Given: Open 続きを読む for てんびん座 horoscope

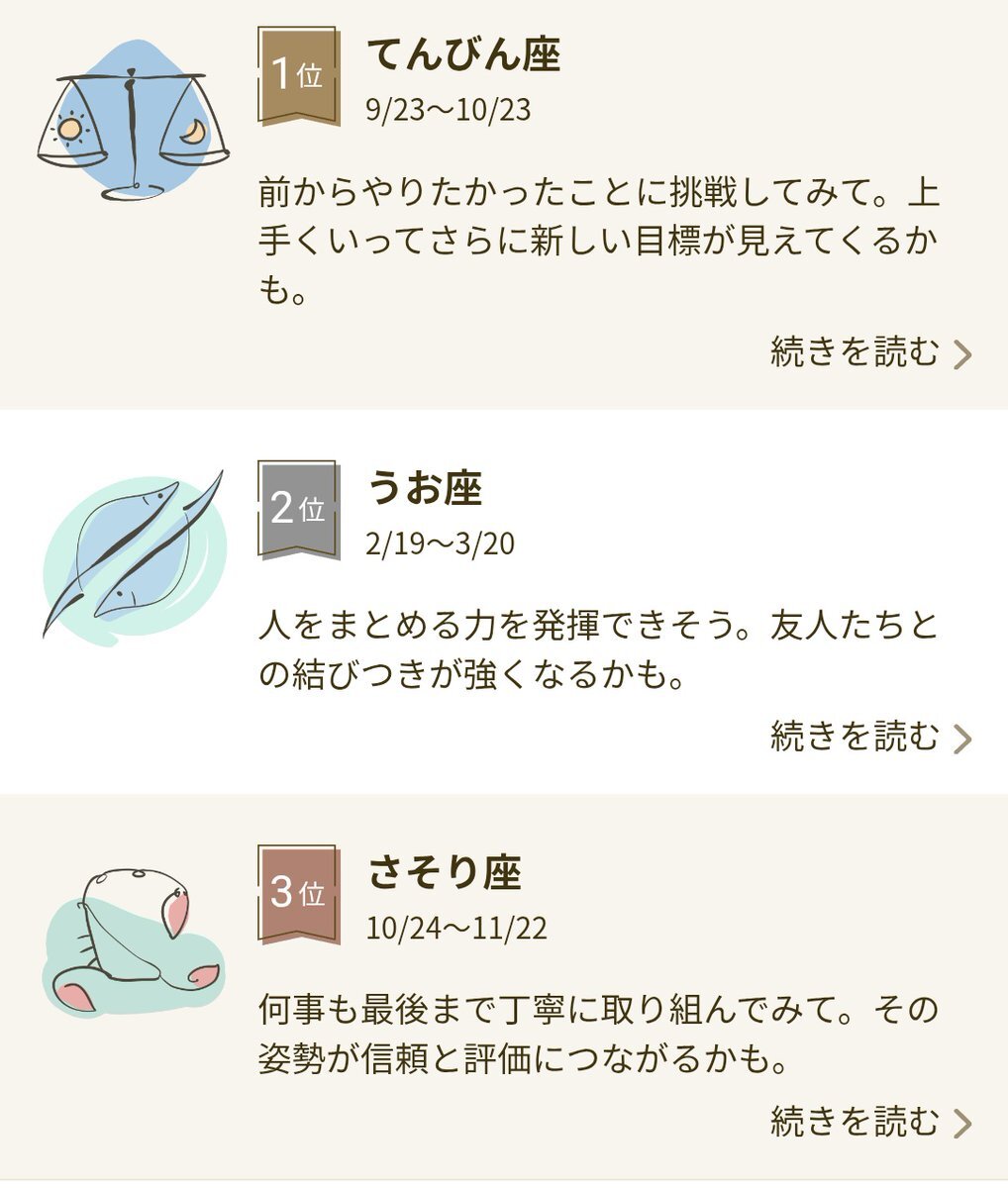Looking at the screenshot, I should (869, 352).
